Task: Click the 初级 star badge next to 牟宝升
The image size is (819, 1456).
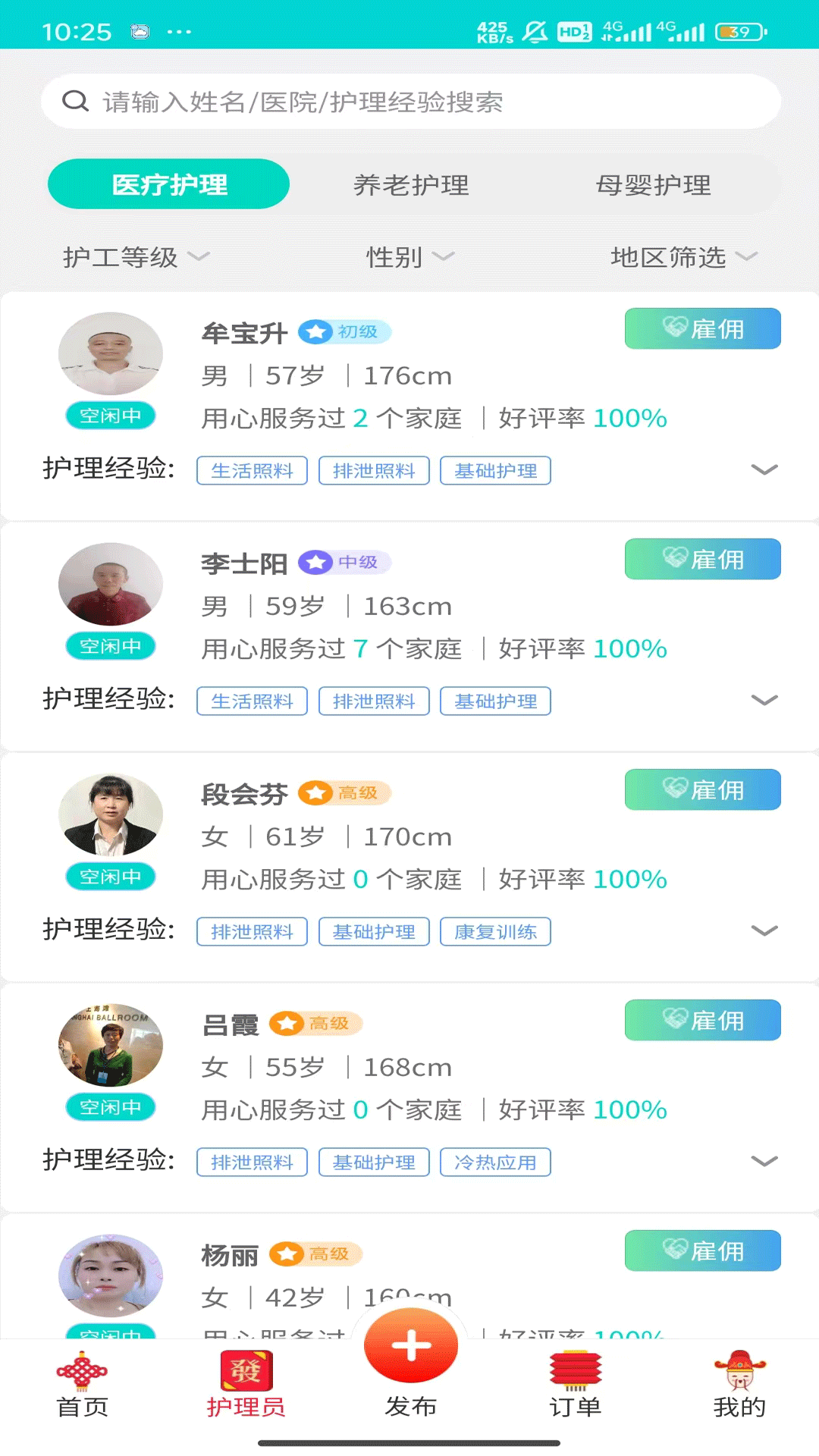Action: click(x=345, y=332)
